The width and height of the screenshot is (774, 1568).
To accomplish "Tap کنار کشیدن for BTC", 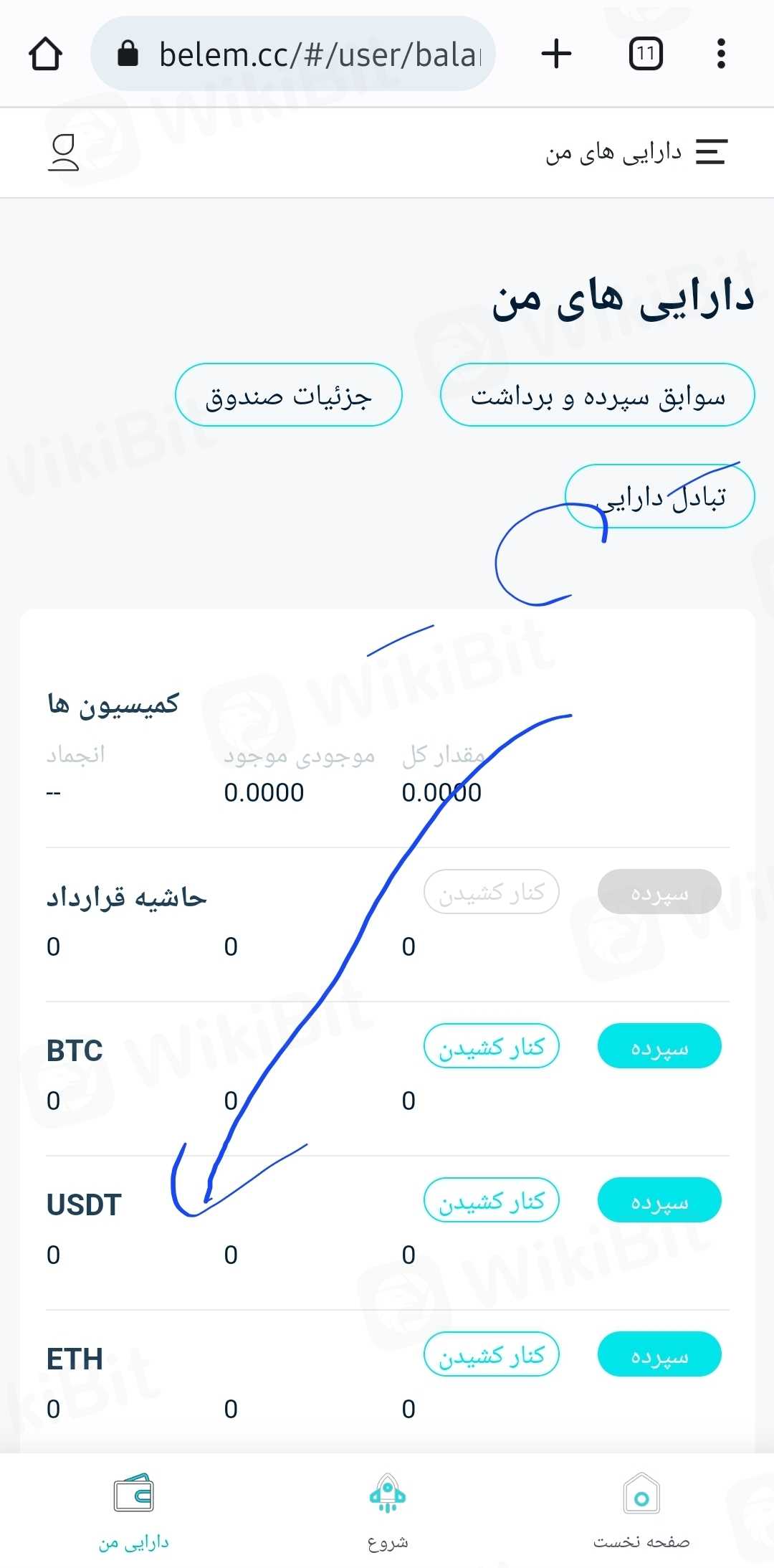I will pos(491,1046).
